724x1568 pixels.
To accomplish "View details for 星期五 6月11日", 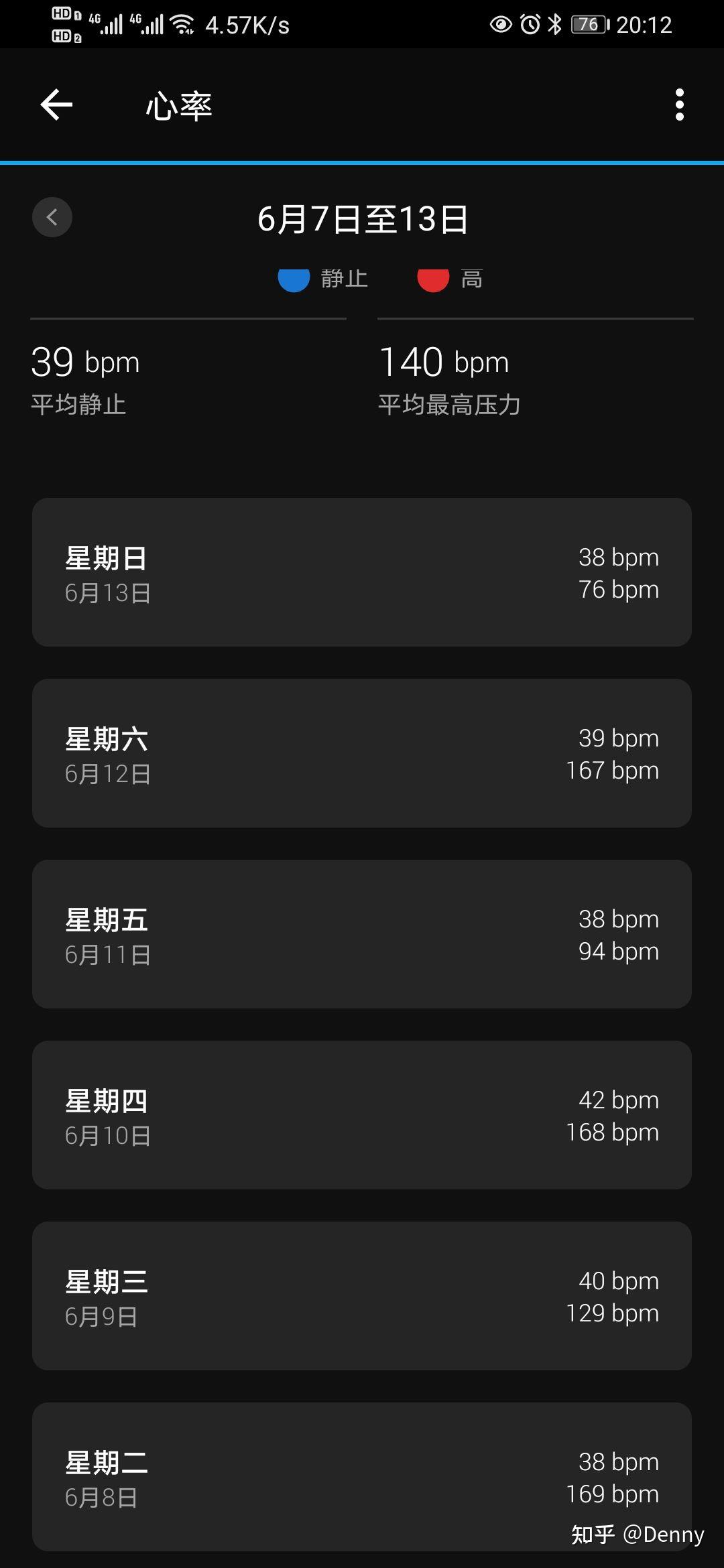I will tap(362, 934).
